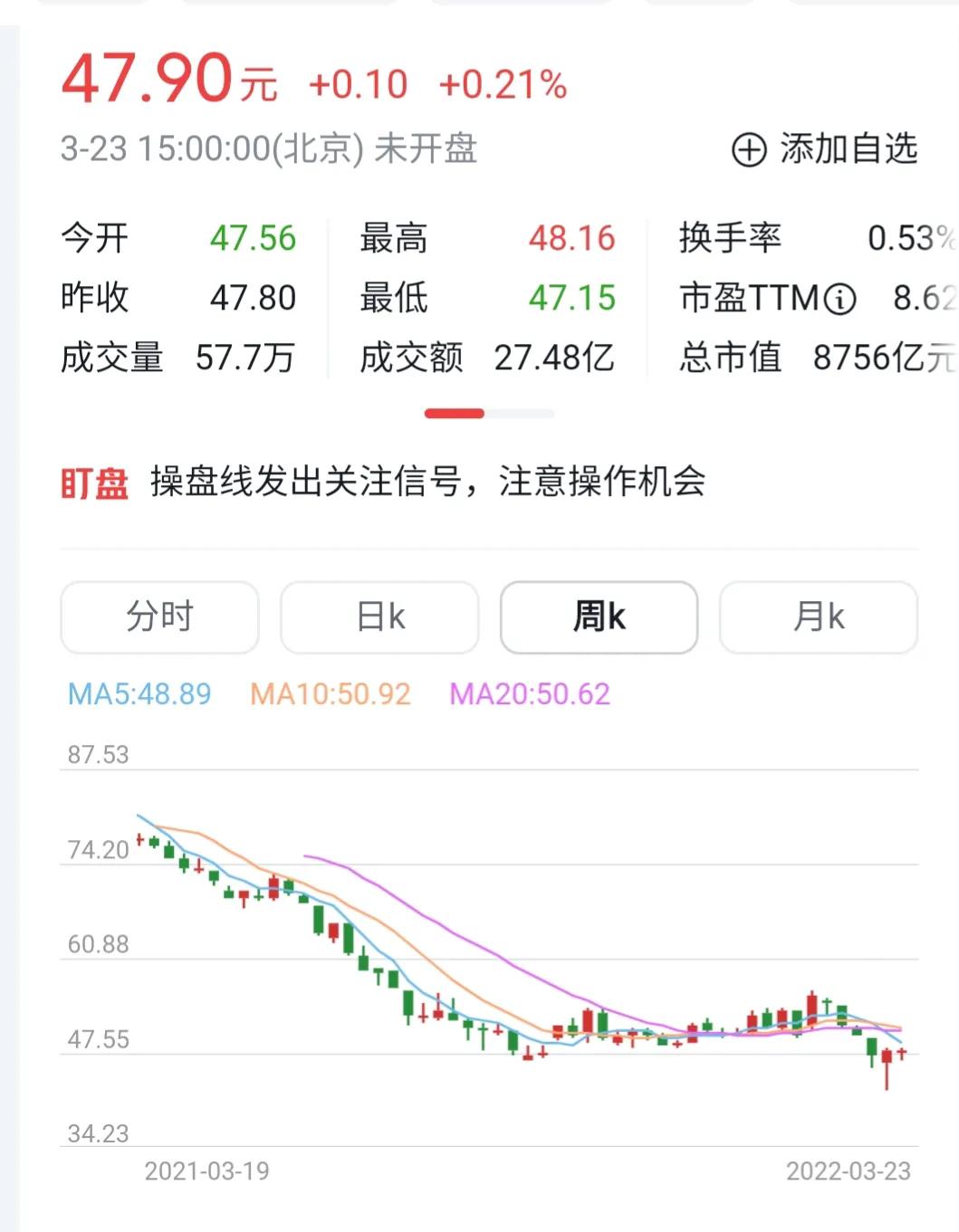959x1232 pixels.
Task: Switch to the 日k chart tab
Action: (379, 617)
